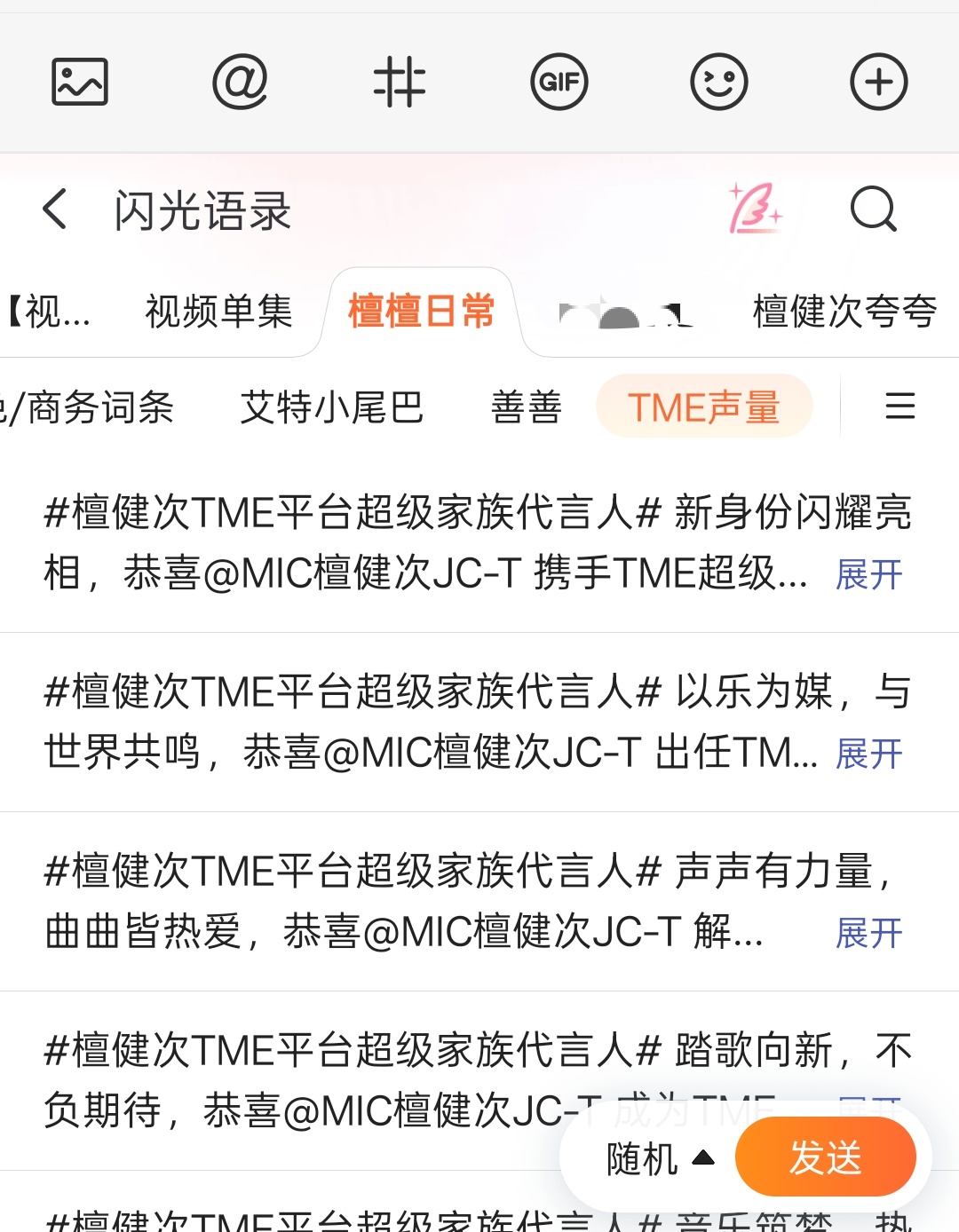The width and height of the screenshot is (959, 1232).
Task: Click 展开 on the first post
Action: pos(868,574)
